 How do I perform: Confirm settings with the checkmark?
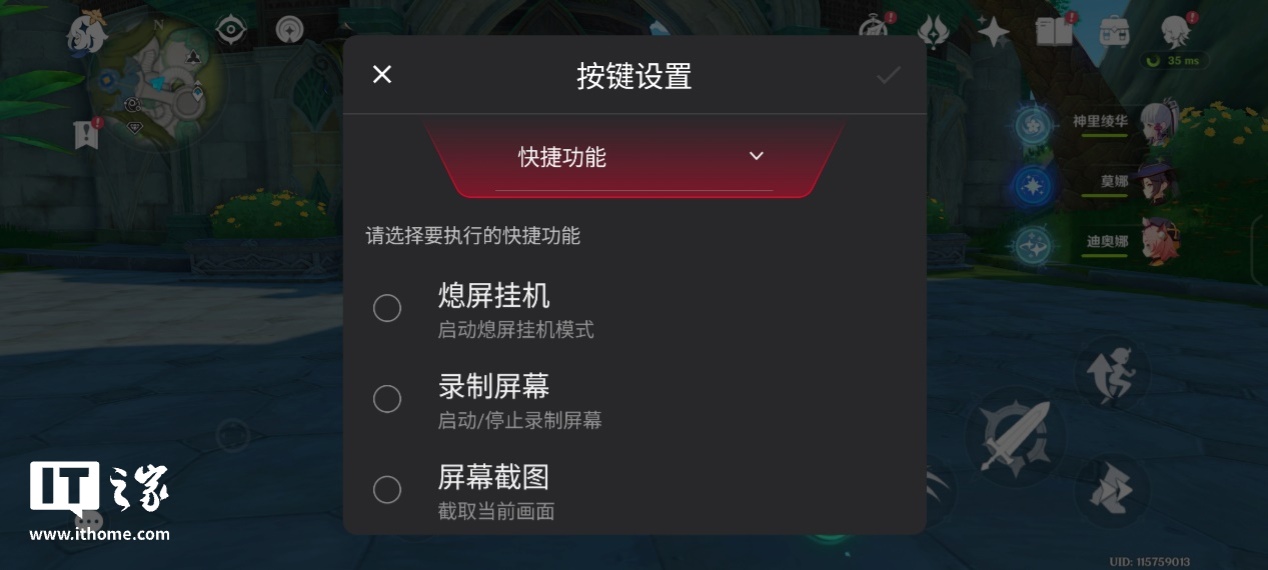(888, 75)
